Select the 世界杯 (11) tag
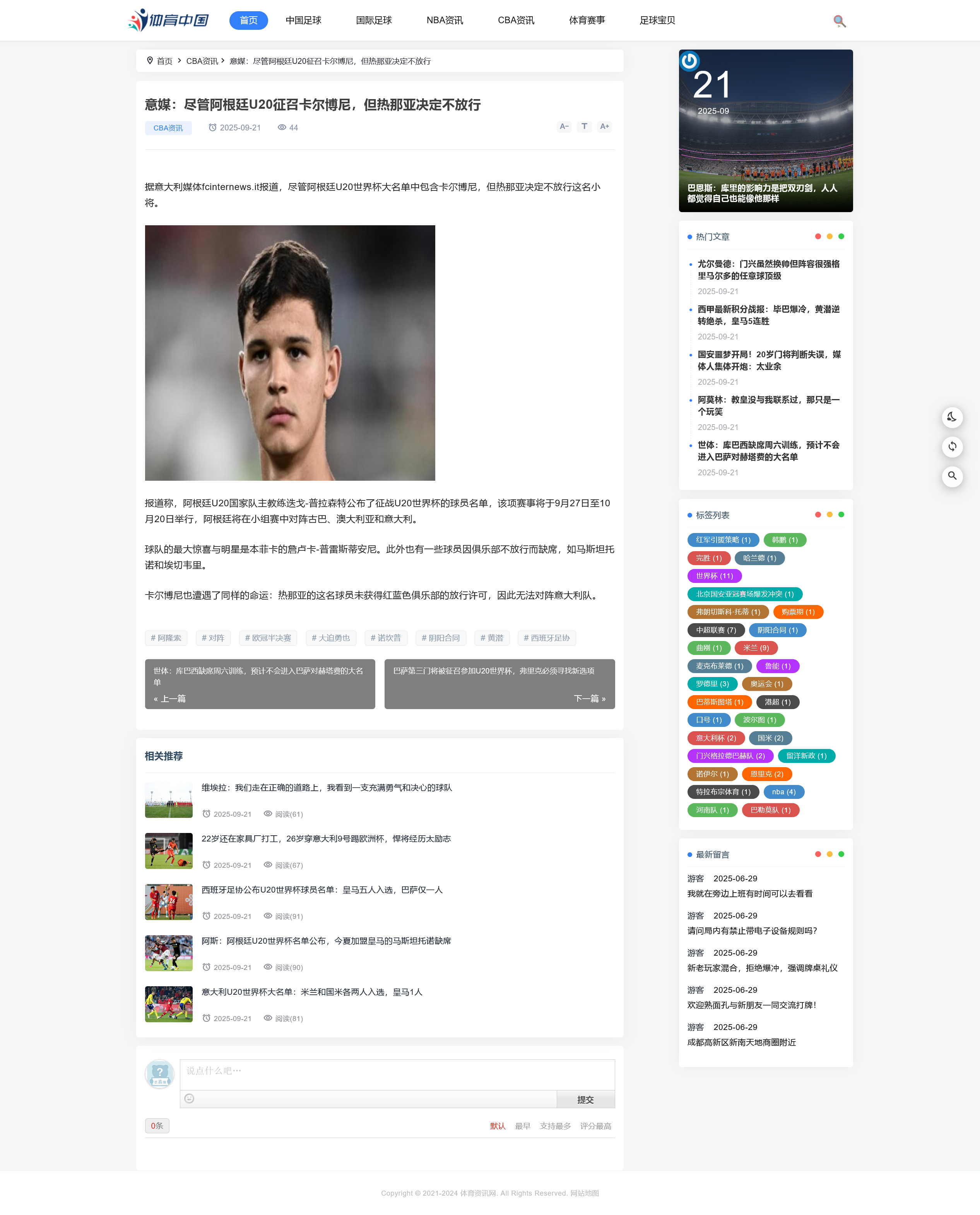Viewport: 980px width, 1215px height. 713,576
